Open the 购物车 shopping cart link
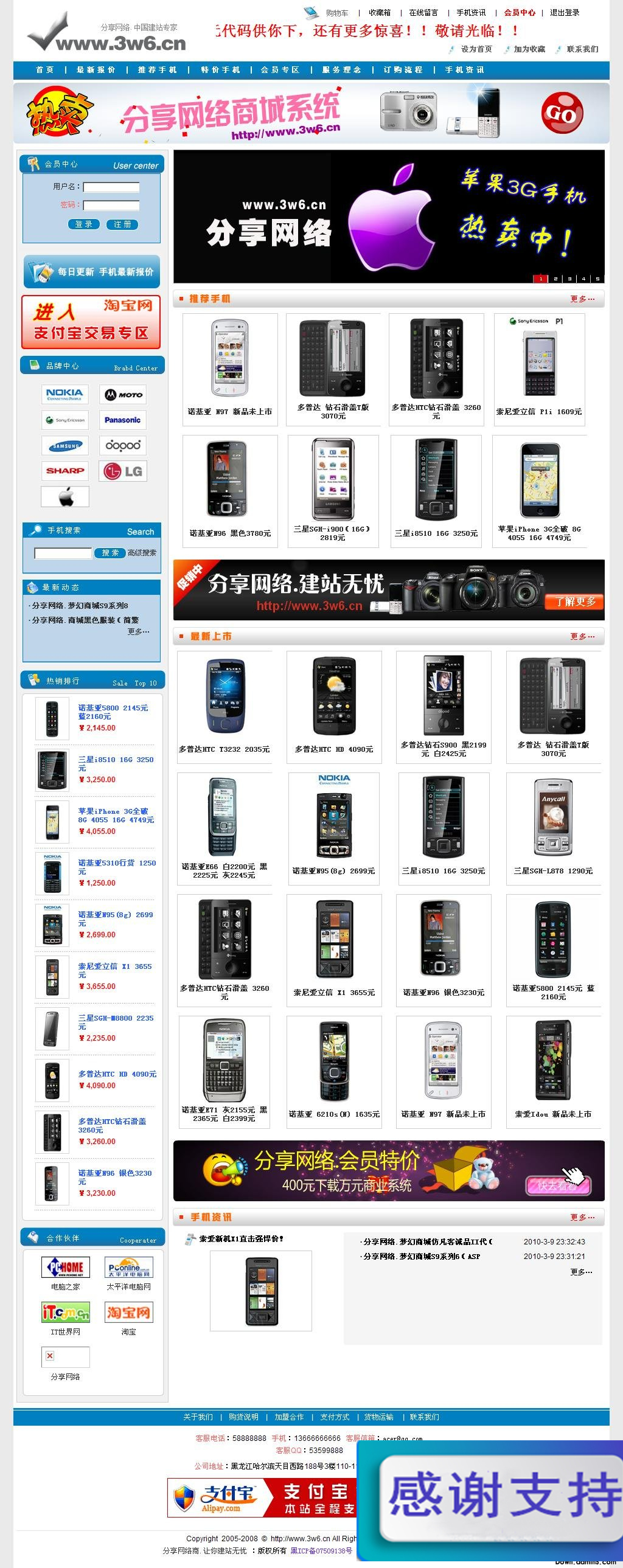 [336, 13]
